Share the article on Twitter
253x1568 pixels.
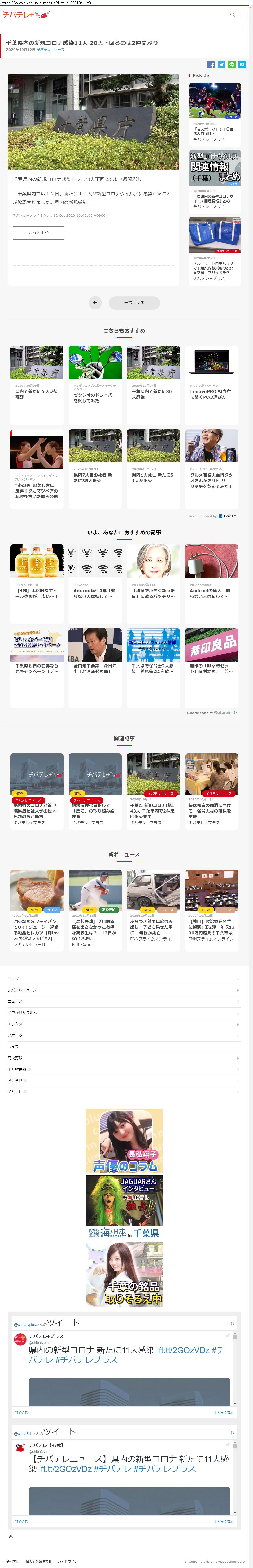[222, 65]
